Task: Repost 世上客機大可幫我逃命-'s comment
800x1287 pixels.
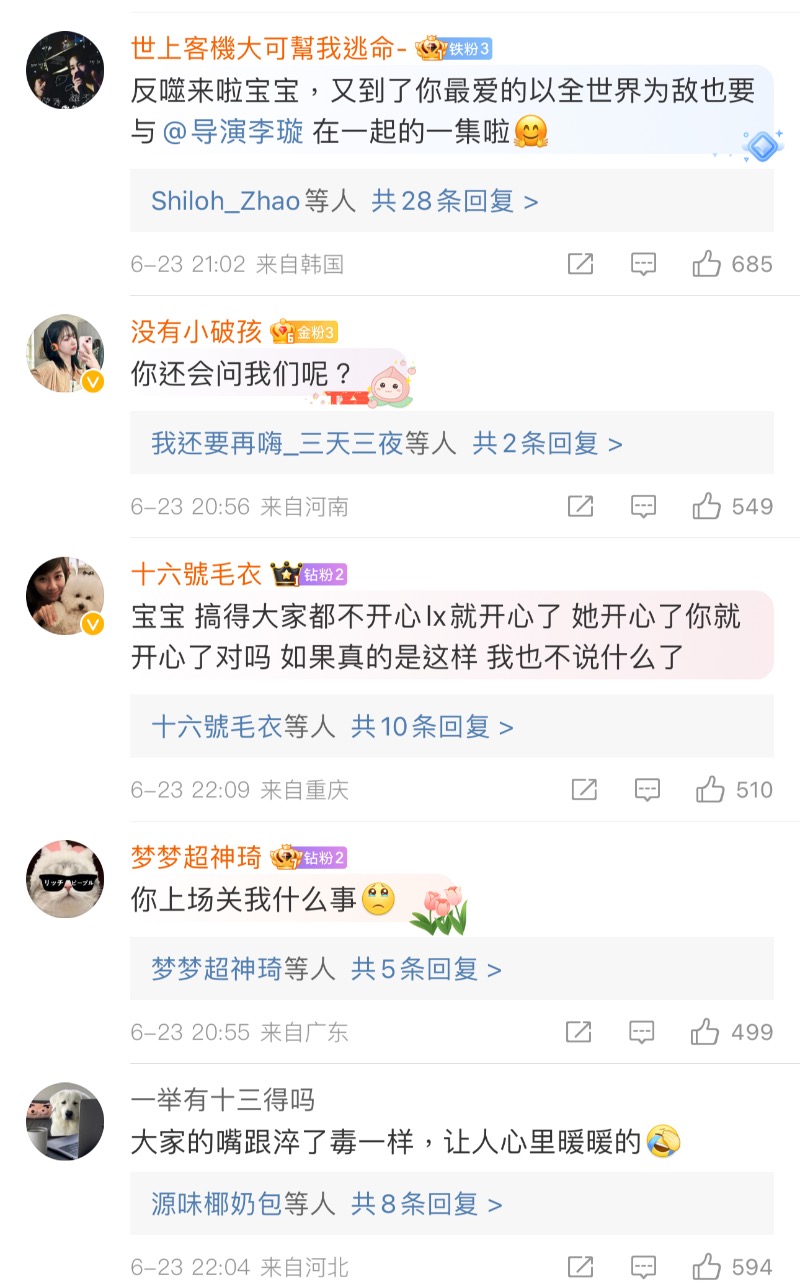Action: tap(580, 264)
